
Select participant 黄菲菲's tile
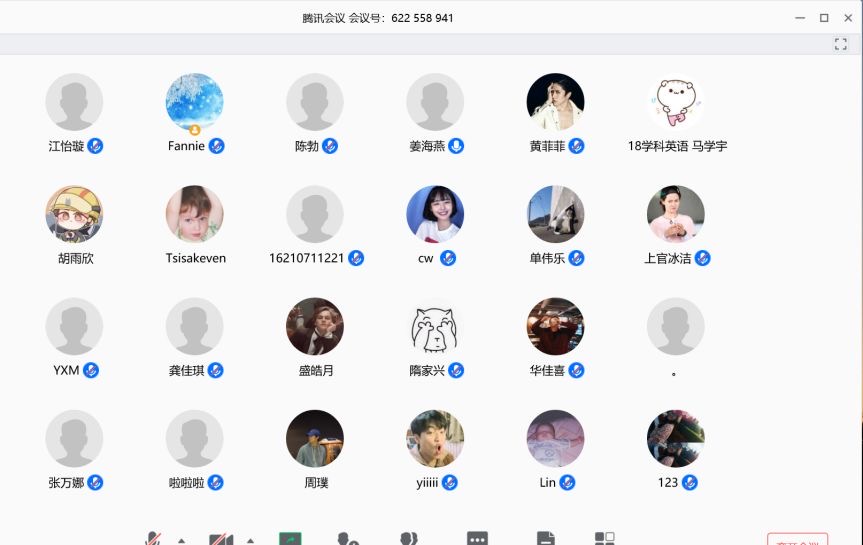pos(555,102)
